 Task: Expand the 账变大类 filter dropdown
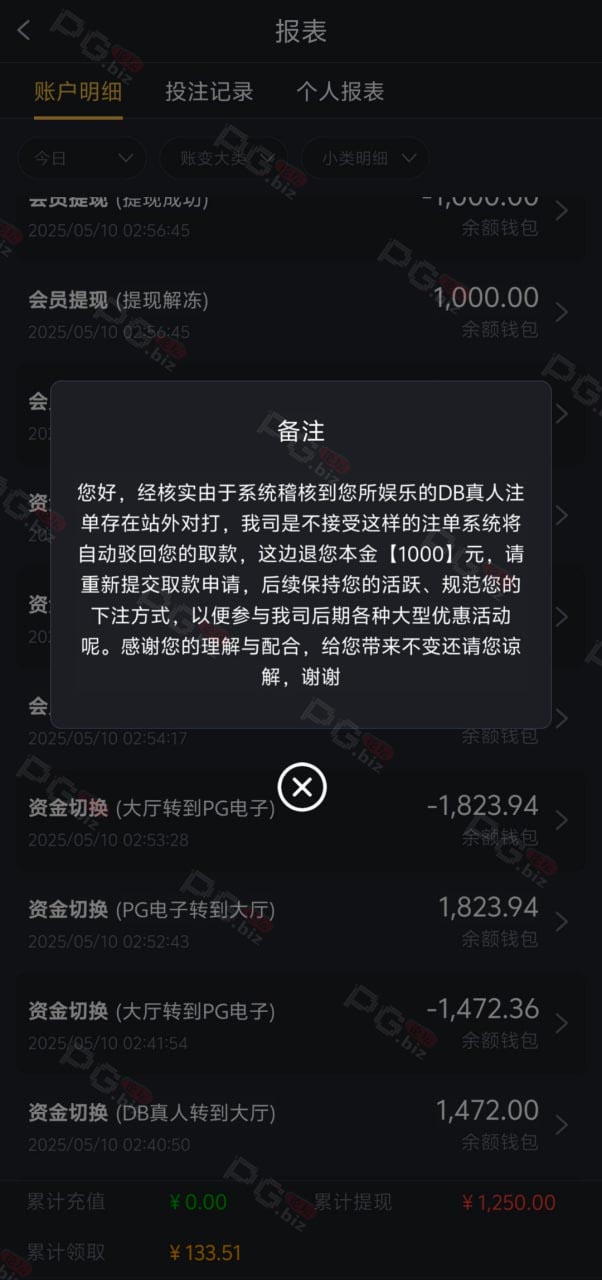pos(225,158)
